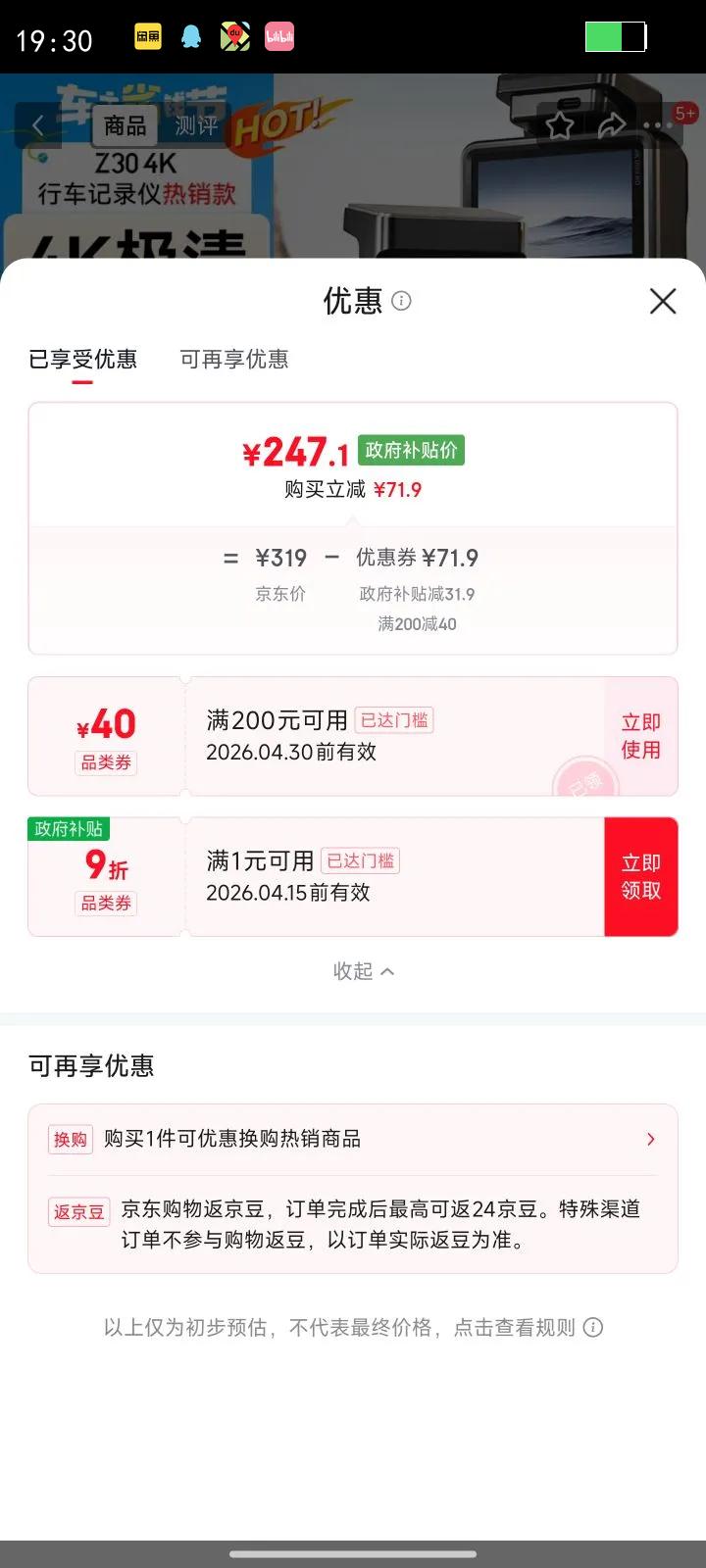Screen dimensions: 706x1568
Task: Tap the Taobao icon in the status bar
Action: 149,35
